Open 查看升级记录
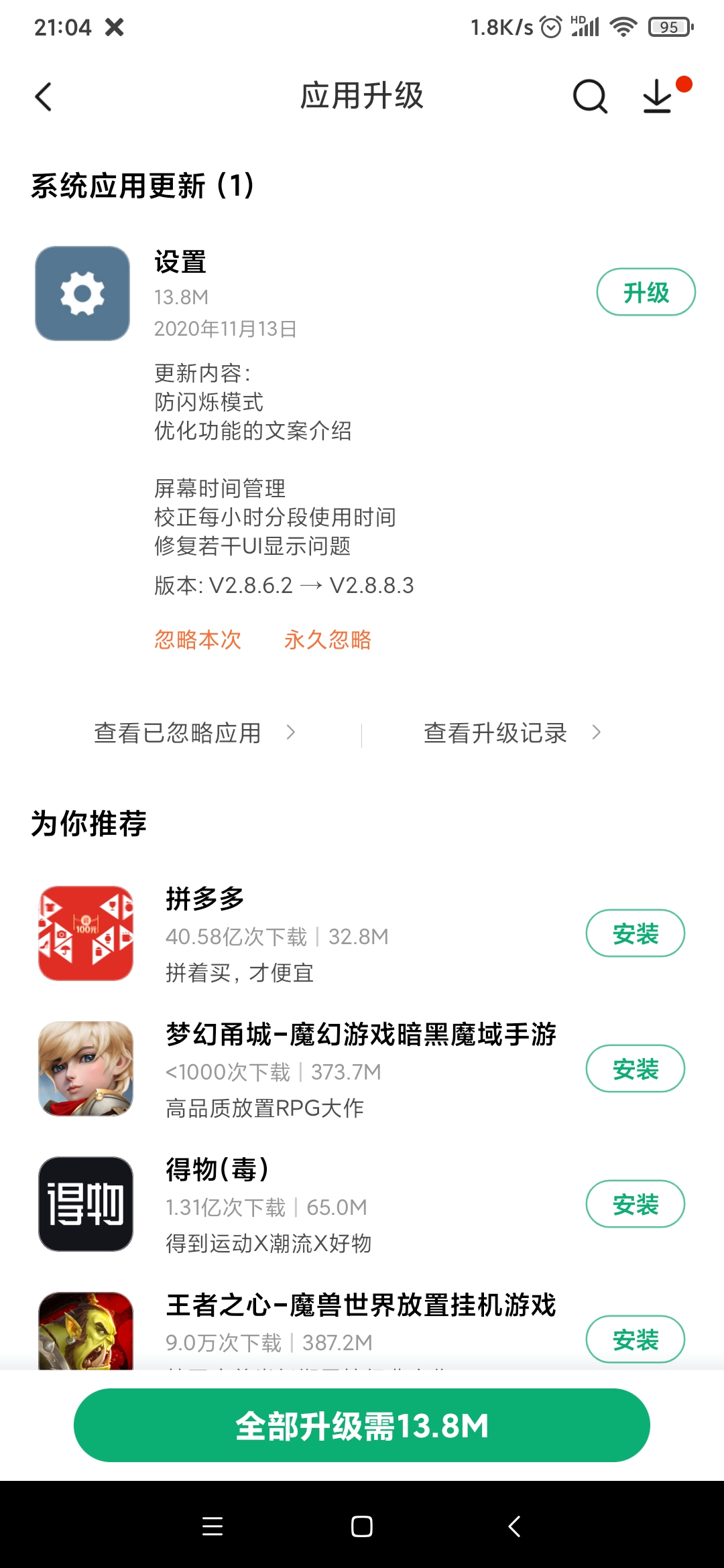The height and width of the screenshot is (1568, 724). [513, 733]
